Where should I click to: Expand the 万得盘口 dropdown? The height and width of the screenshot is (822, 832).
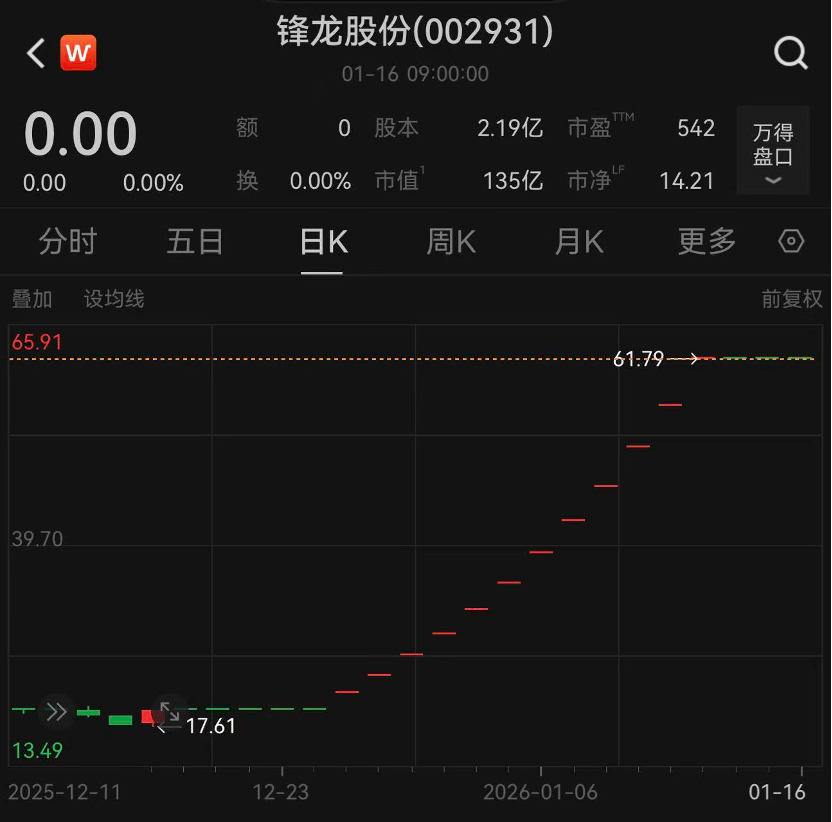772,150
